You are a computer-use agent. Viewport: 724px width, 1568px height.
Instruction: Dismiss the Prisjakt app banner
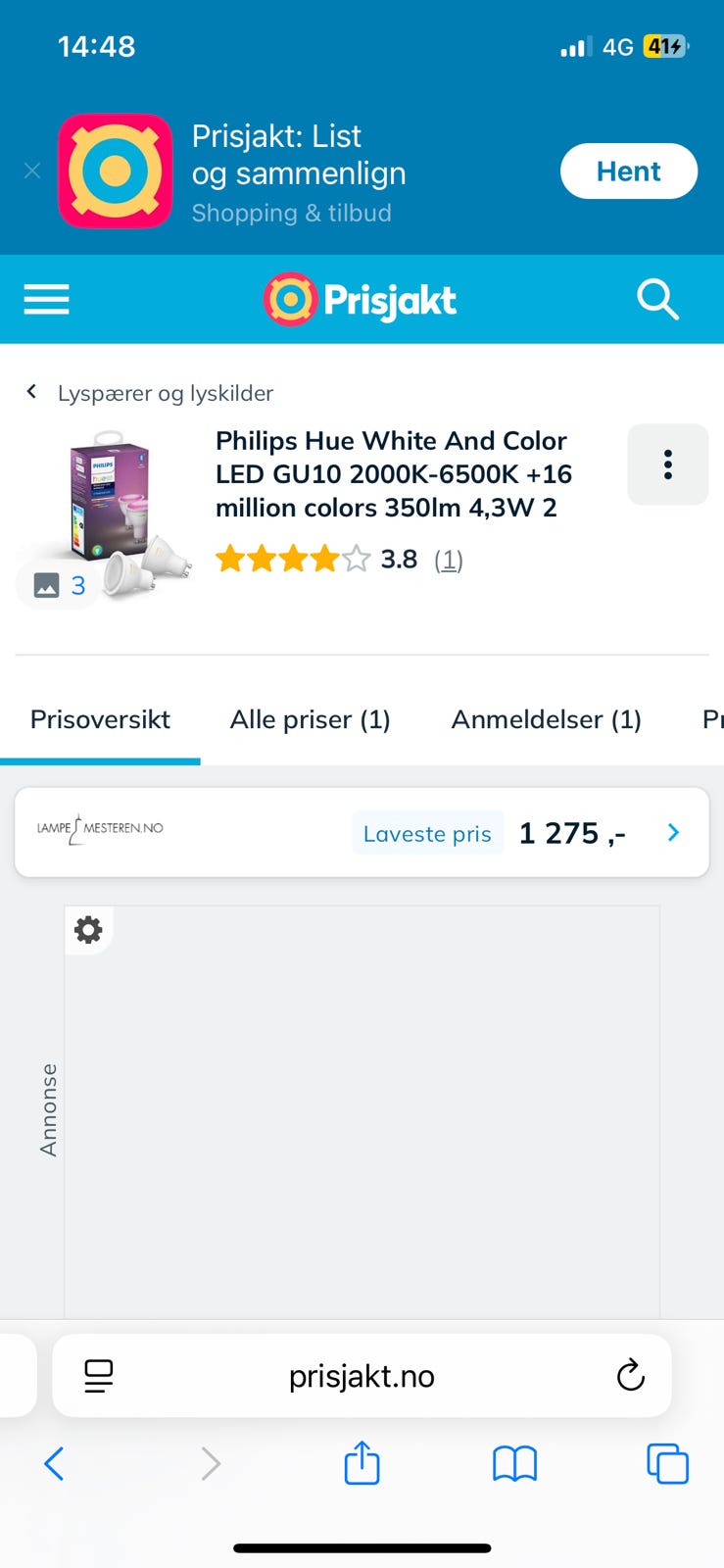[31, 171]
